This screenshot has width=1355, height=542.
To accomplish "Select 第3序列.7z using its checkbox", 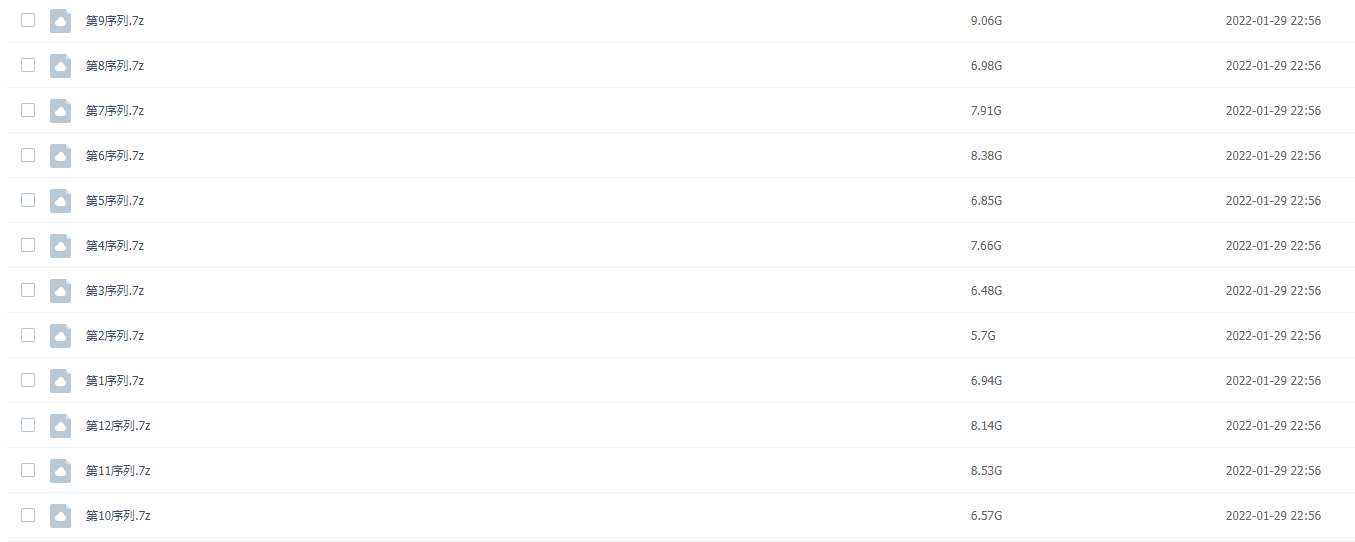I will point(28,290).
